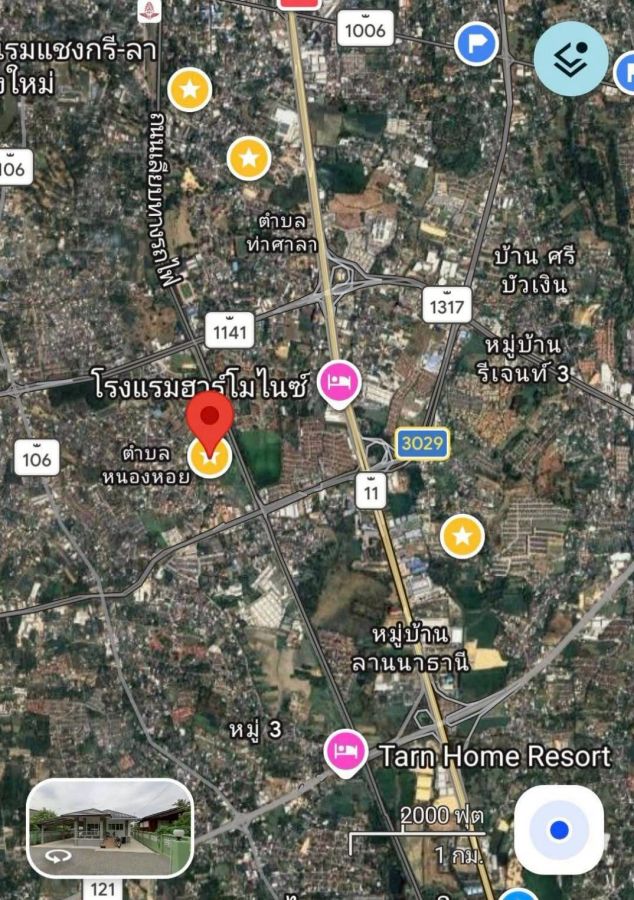The height and width of the screenshot is (900, 634).
Task: Open Tarn Home Resort hotel marker
Action: click(x=346, y=752)
